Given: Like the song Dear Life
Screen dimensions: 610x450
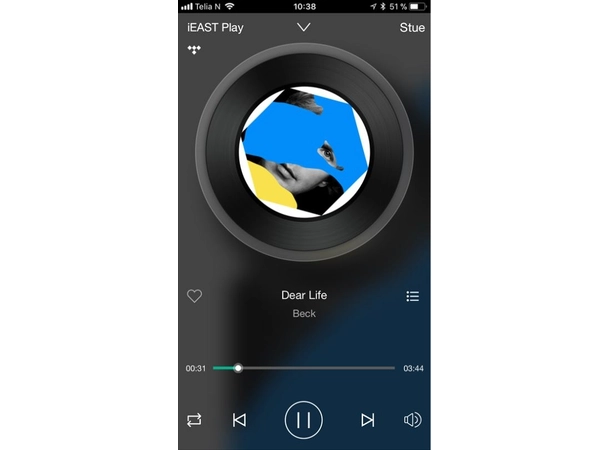Looking at the screenshot, I should coord(195,296).
